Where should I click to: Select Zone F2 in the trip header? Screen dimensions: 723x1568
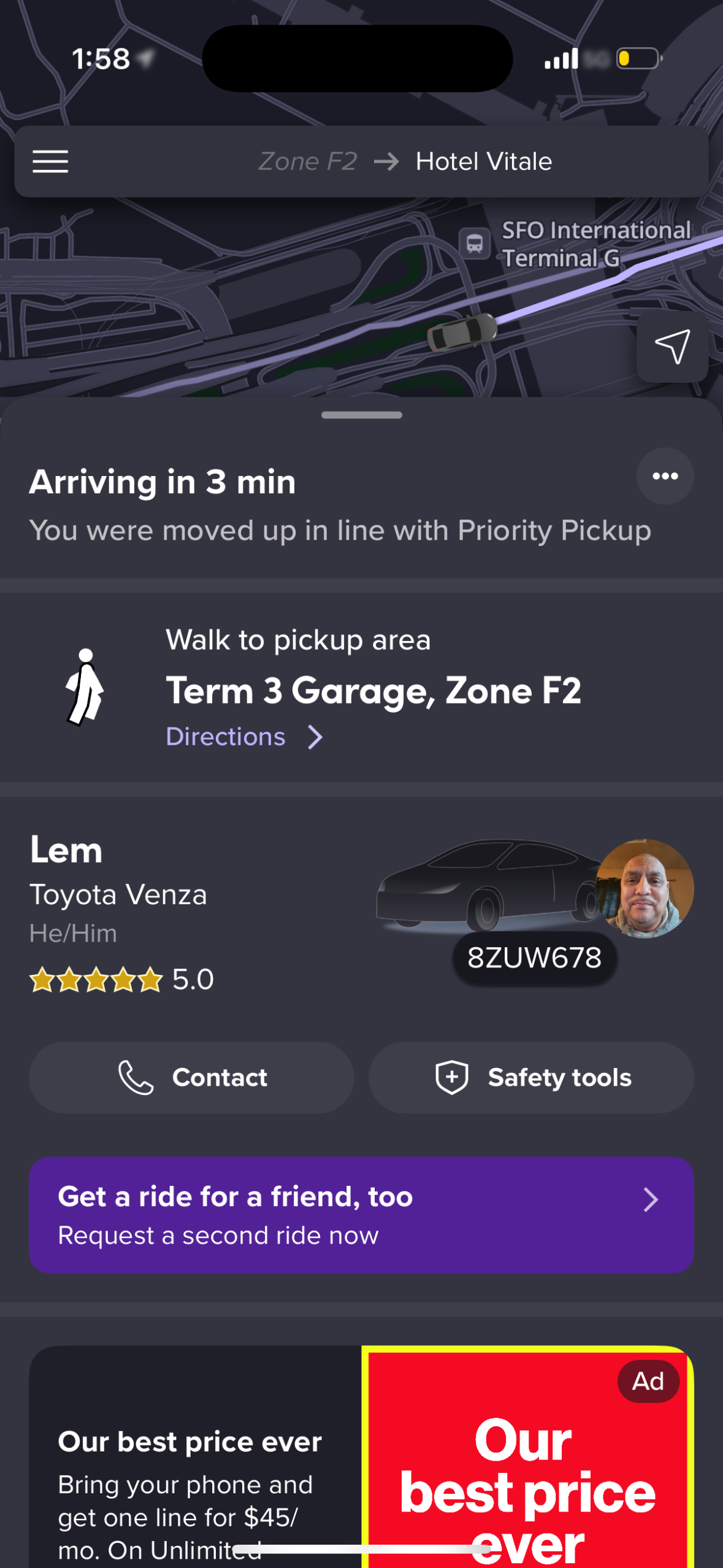(x=307, y=161)
